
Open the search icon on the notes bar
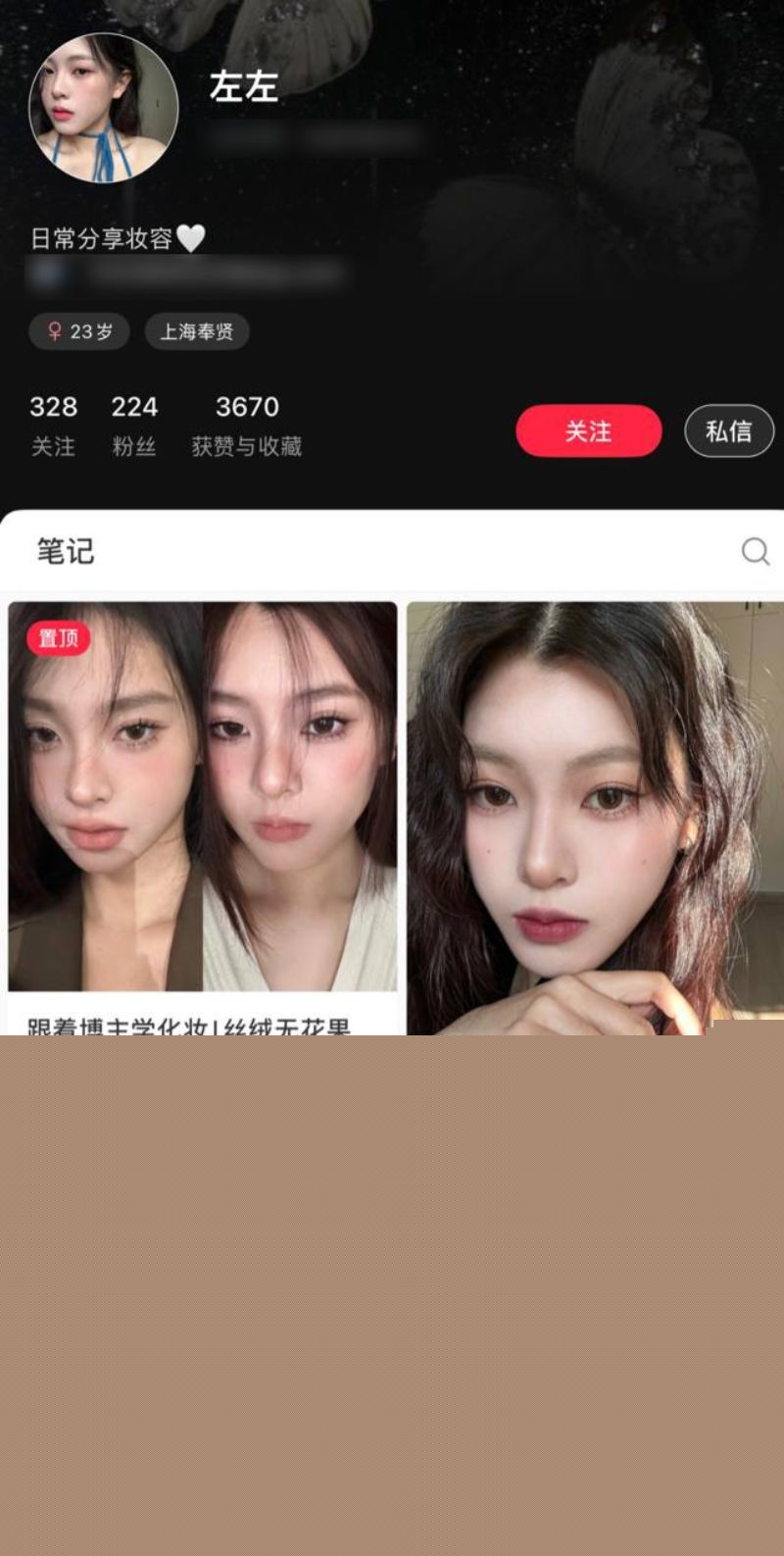coord(755,552)
